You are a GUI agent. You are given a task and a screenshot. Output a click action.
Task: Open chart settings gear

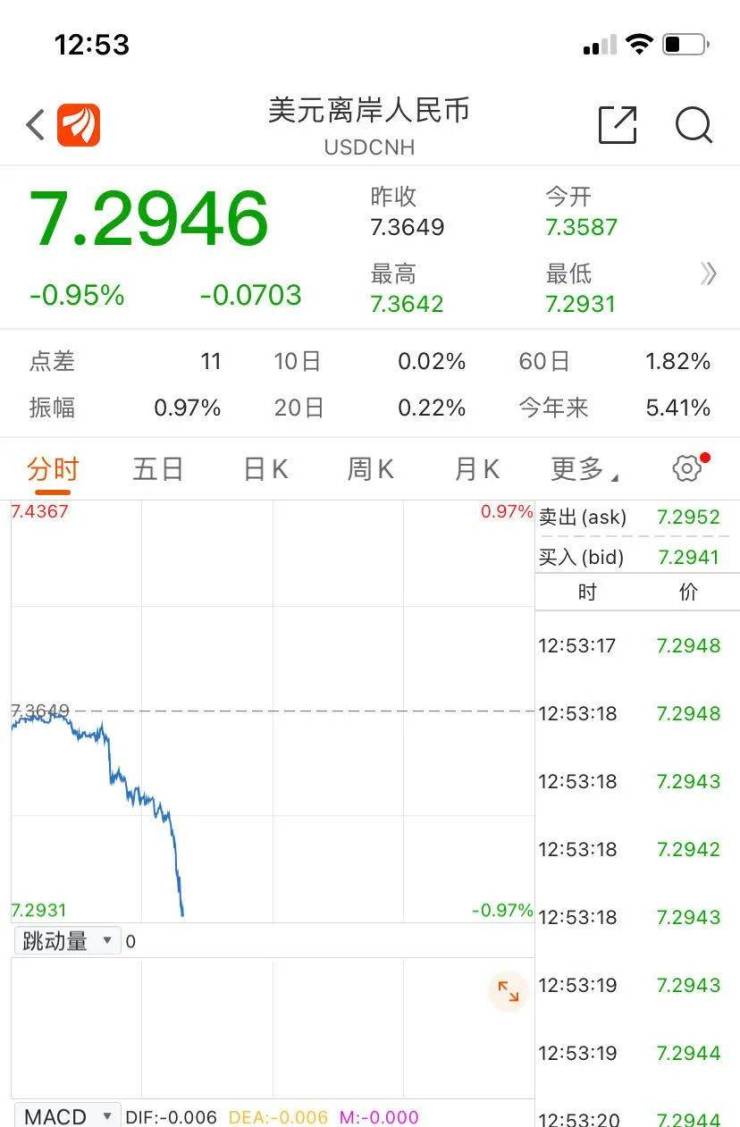coord(687,468)
